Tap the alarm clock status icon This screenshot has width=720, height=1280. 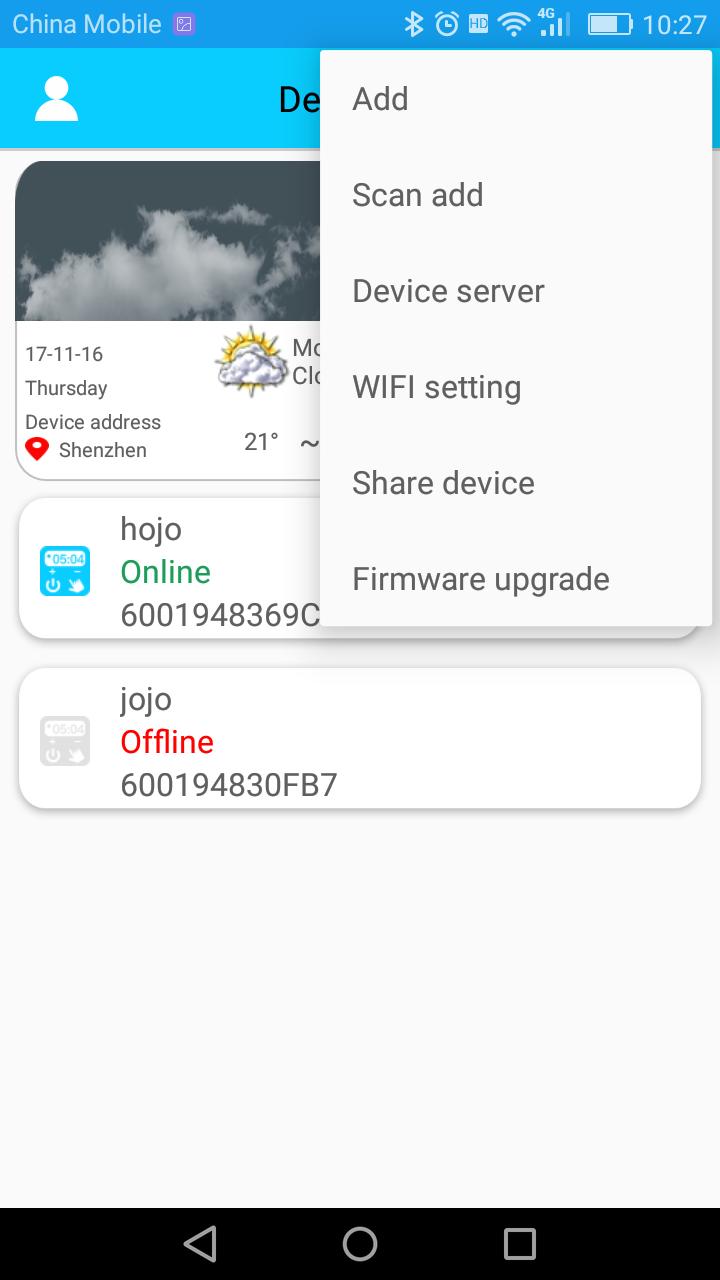tap(446, 22)
